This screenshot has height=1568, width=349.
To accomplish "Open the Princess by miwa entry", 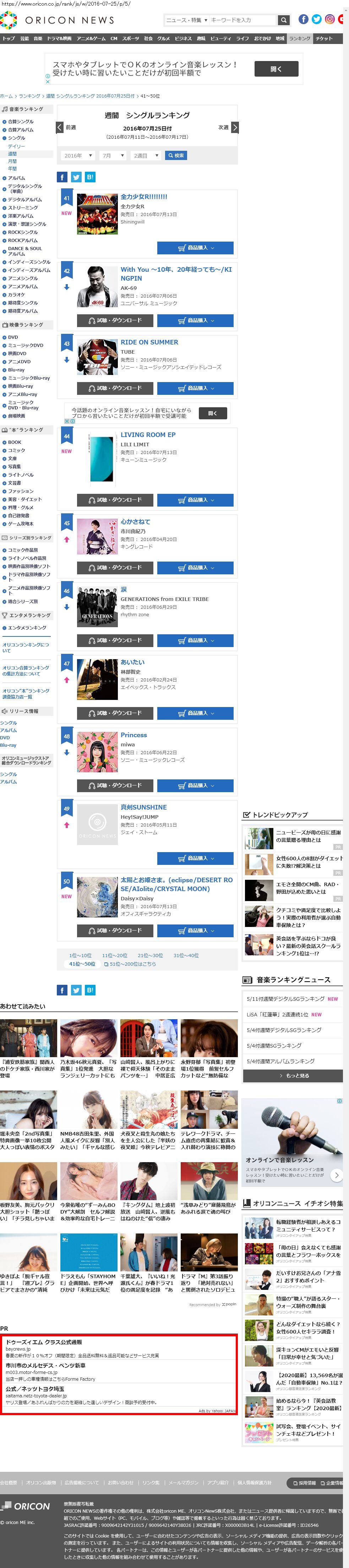I will (133, 735).
